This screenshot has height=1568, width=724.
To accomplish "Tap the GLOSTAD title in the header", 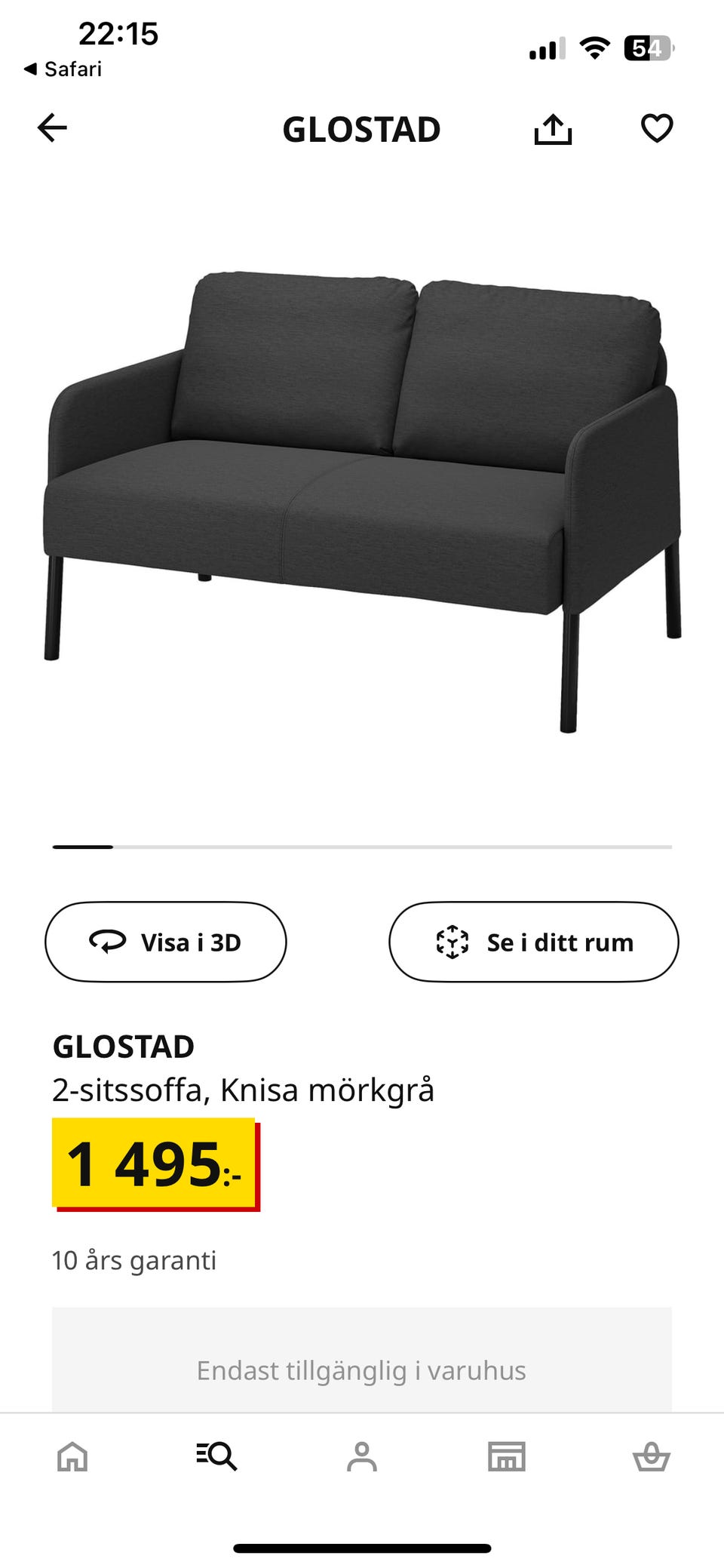I will (x=362, y=129).
